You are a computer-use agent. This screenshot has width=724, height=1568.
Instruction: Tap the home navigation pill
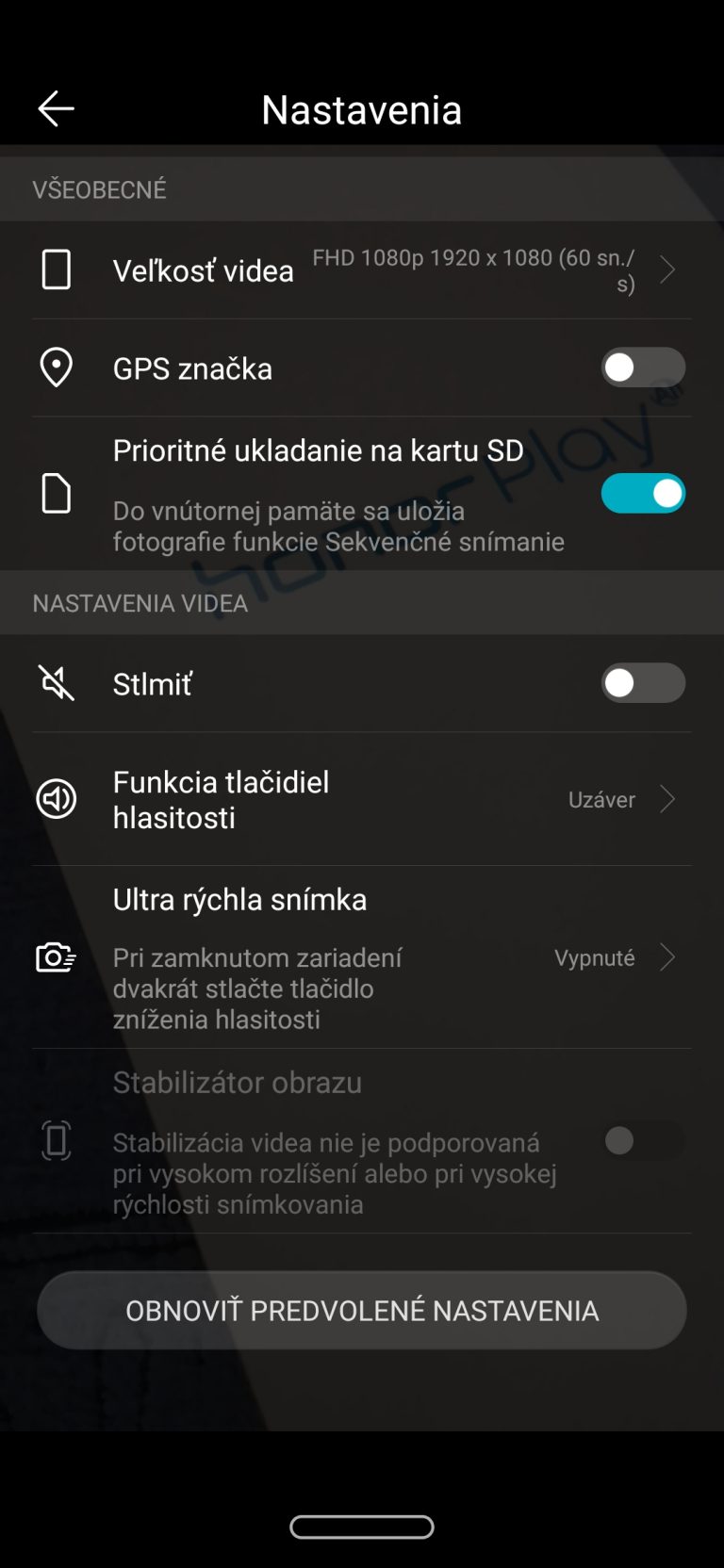[x=362, y=1527]
